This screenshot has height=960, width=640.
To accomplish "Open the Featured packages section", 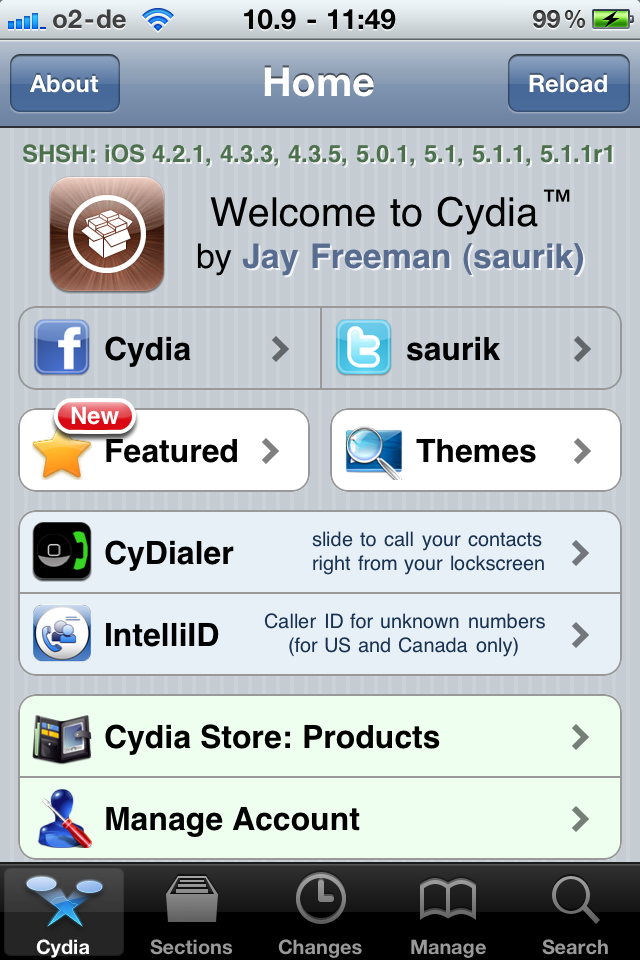I will pyautogui.click(x=164, y=451).
